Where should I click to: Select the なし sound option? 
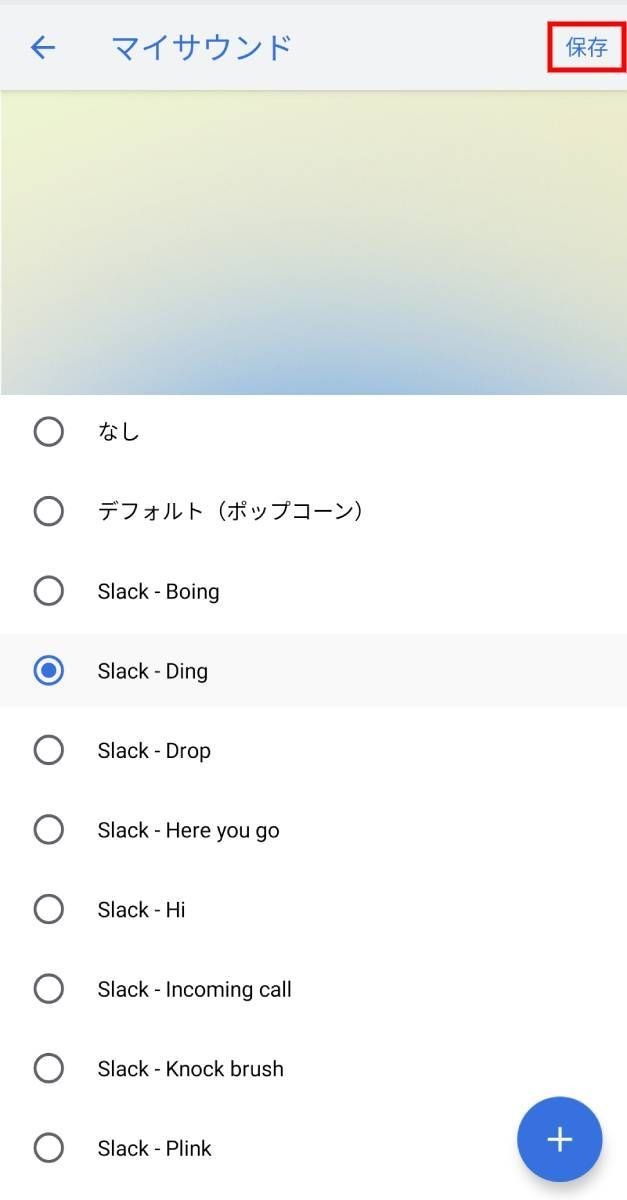[313, 432]
